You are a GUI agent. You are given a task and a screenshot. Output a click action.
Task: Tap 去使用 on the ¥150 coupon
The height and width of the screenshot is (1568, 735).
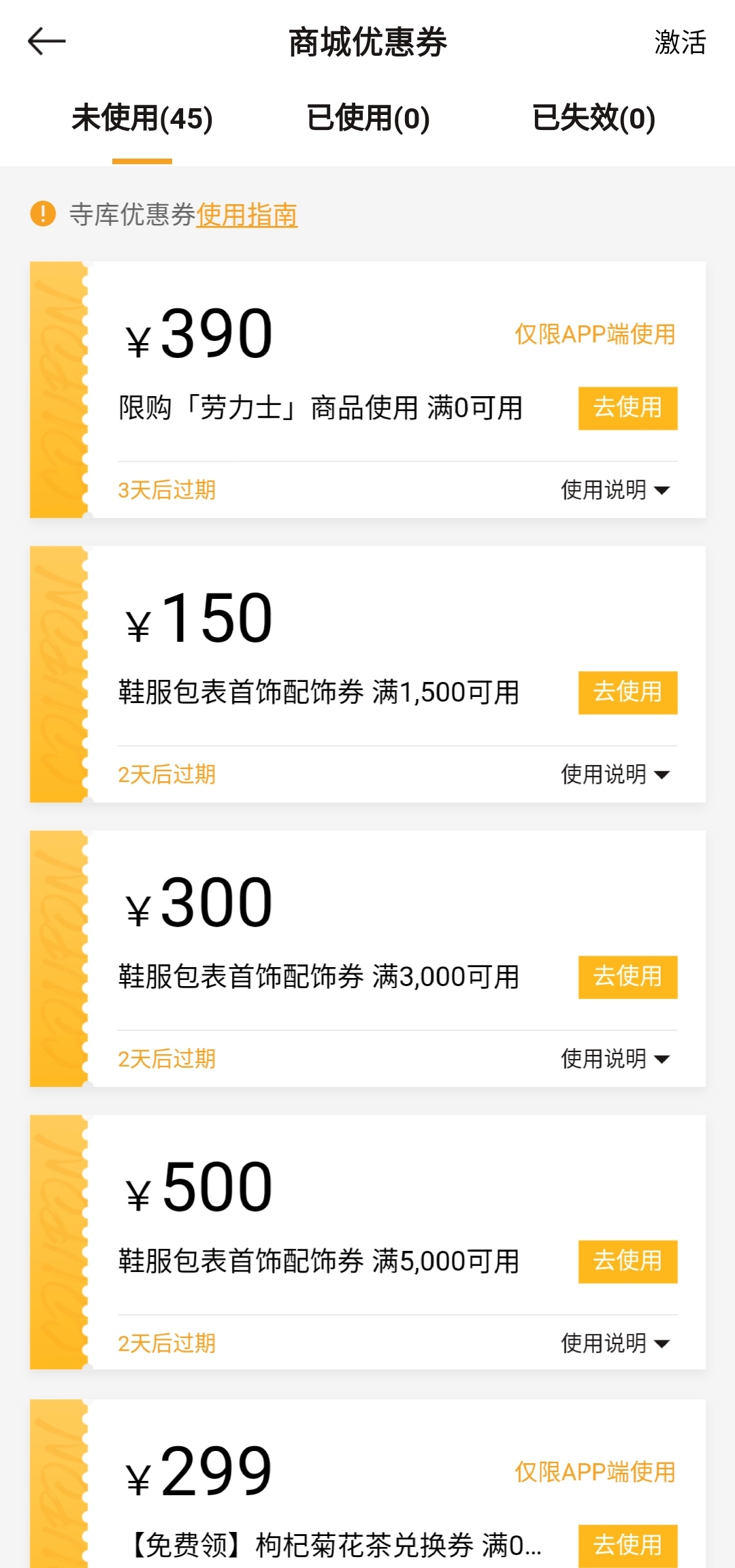pos(627,693)
